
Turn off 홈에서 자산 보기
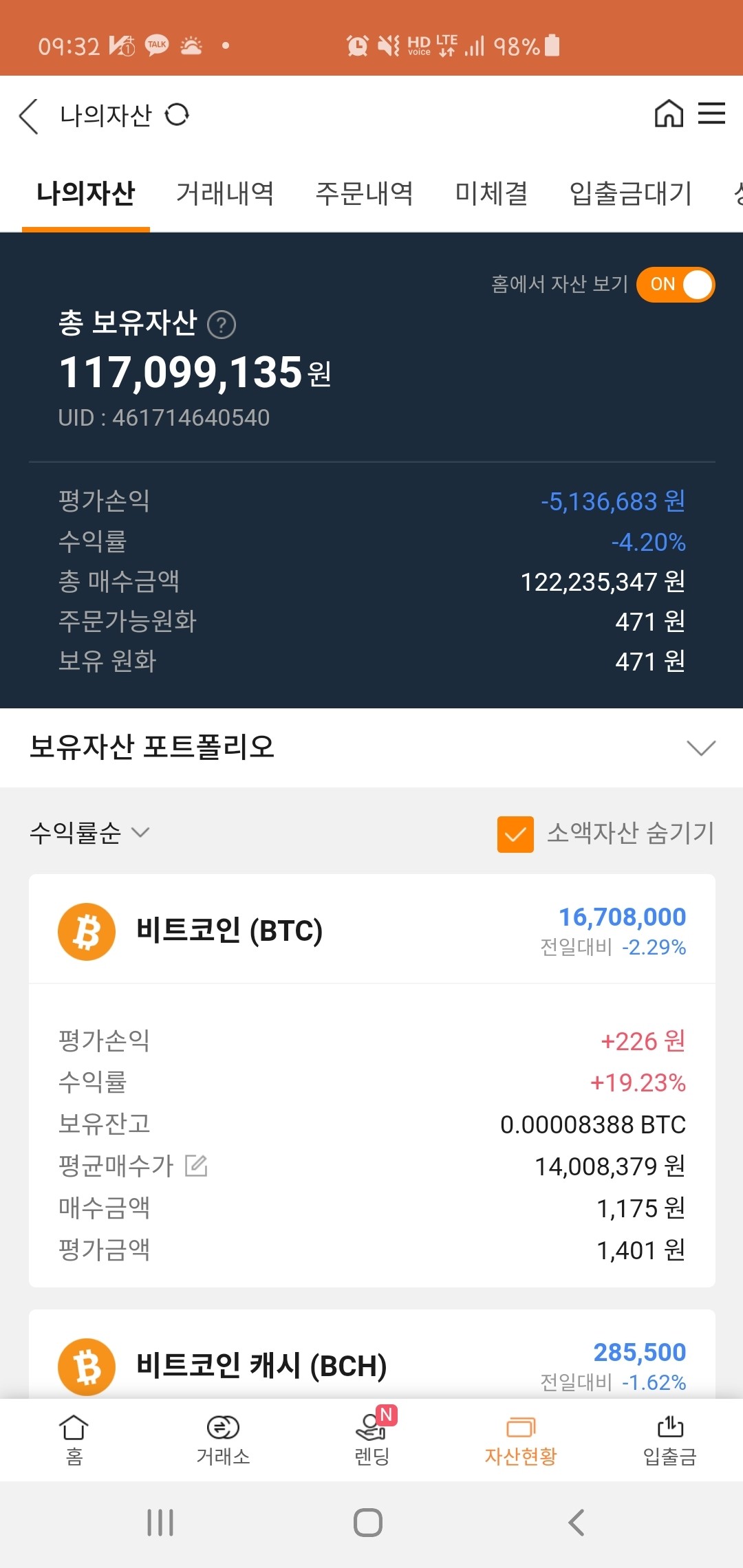(x=676, y=283)
